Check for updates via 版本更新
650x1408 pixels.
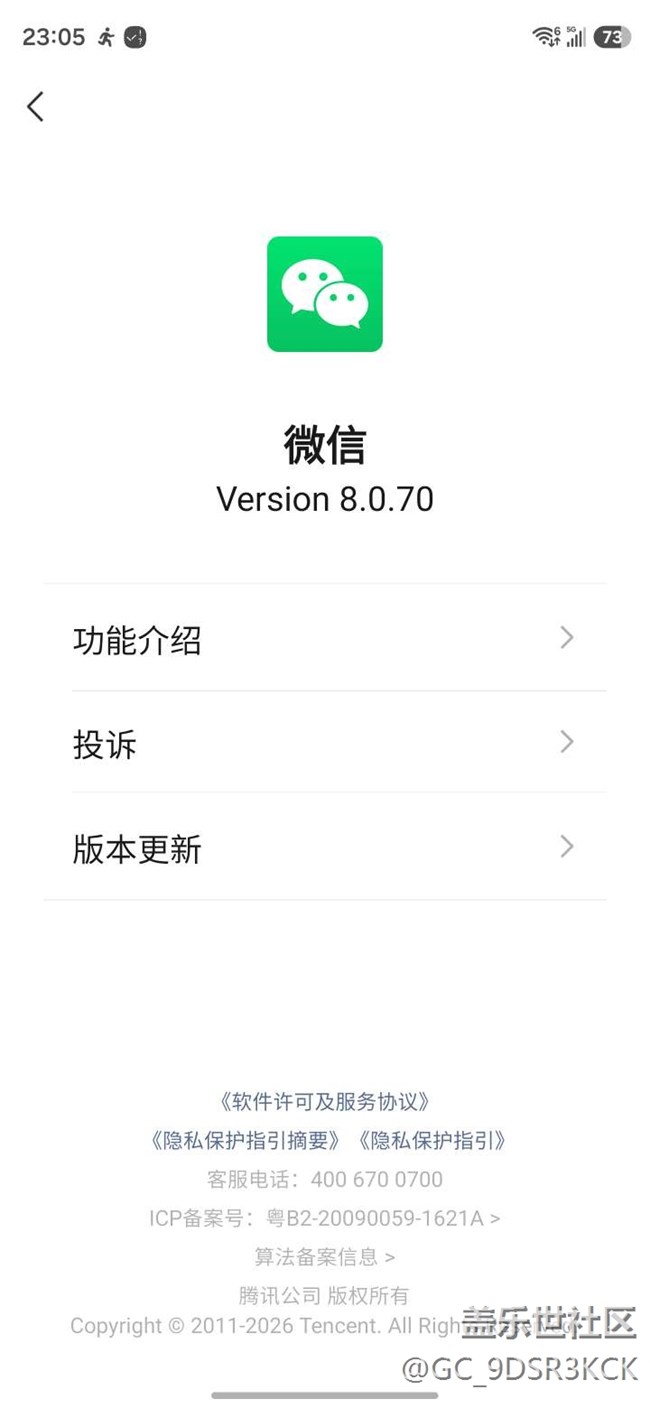click(x=325, y=849)
